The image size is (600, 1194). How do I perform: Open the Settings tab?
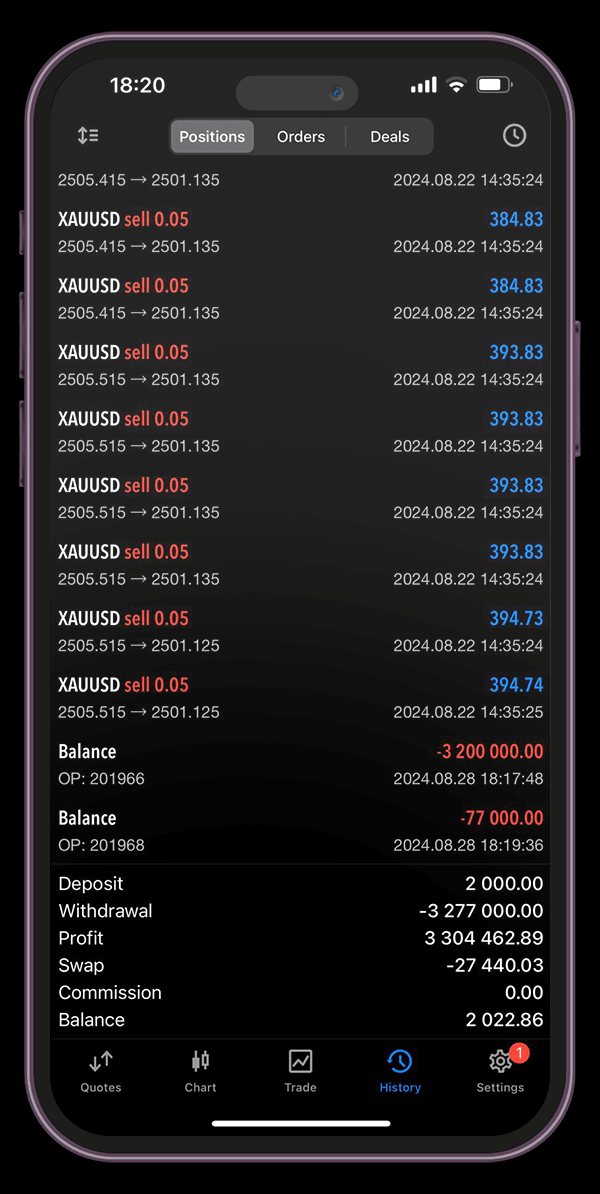tap(500, 1070)
